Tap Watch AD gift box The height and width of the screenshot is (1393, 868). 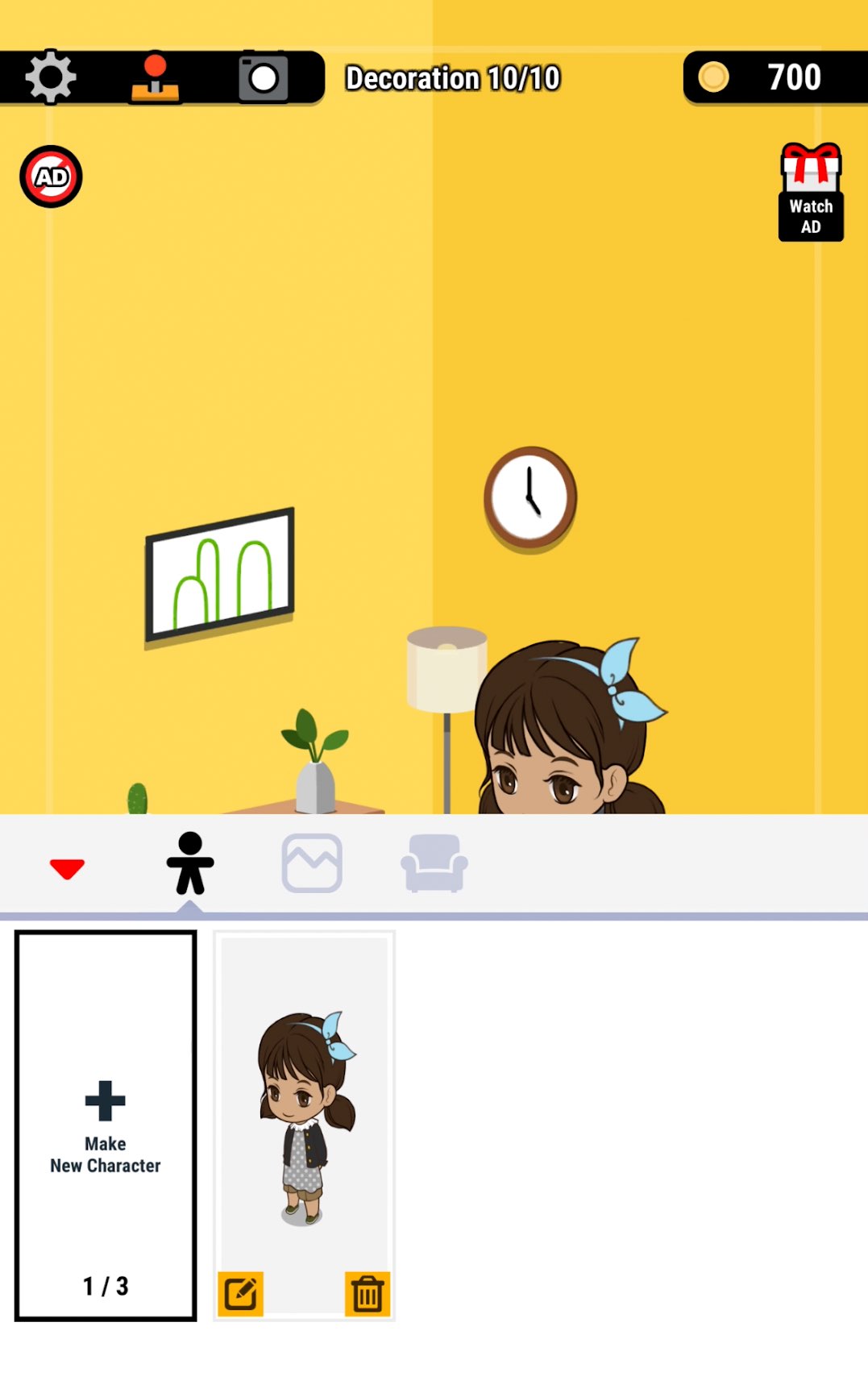coord(811,192)
